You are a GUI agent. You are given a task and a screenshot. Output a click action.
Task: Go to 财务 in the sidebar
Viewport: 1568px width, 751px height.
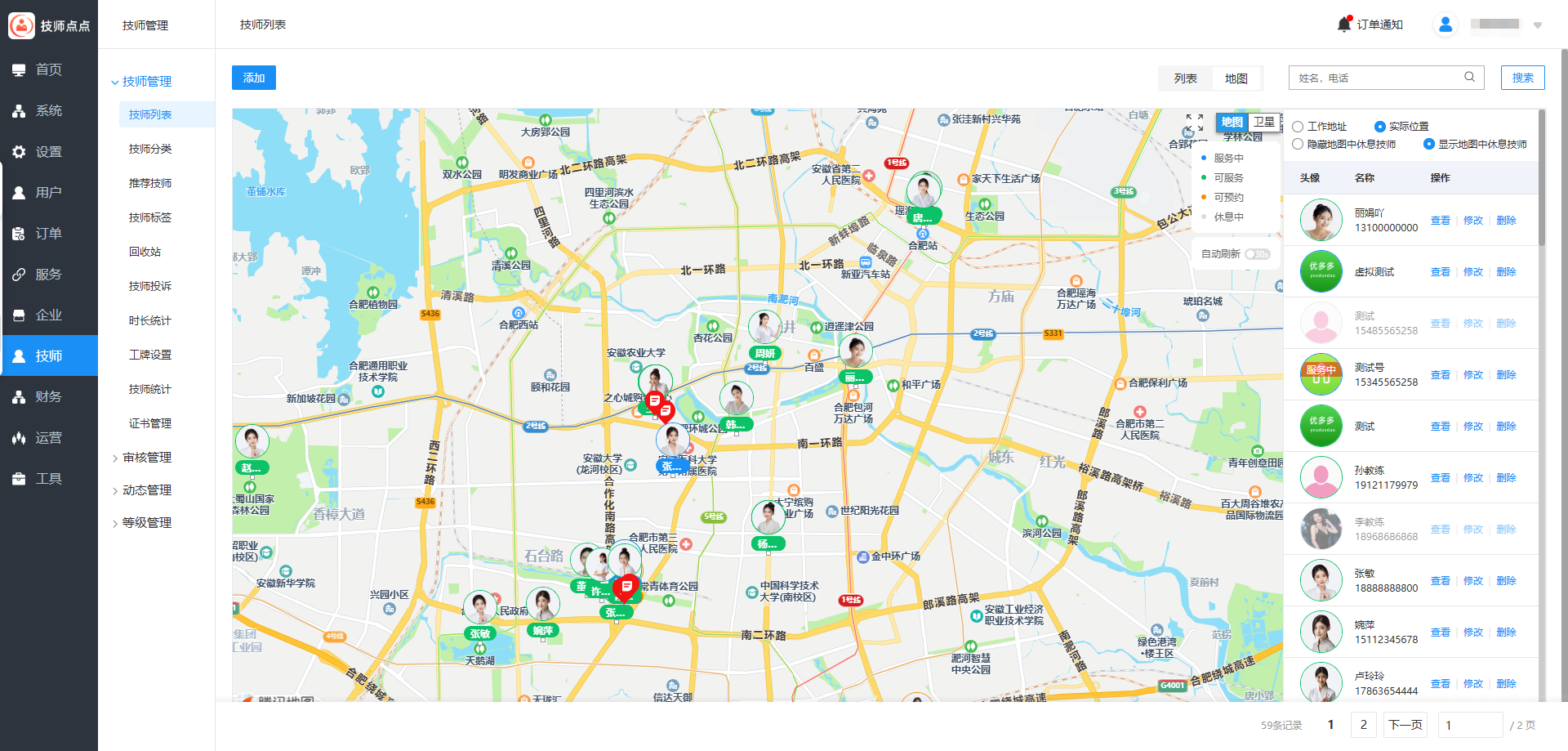(48, 397)
